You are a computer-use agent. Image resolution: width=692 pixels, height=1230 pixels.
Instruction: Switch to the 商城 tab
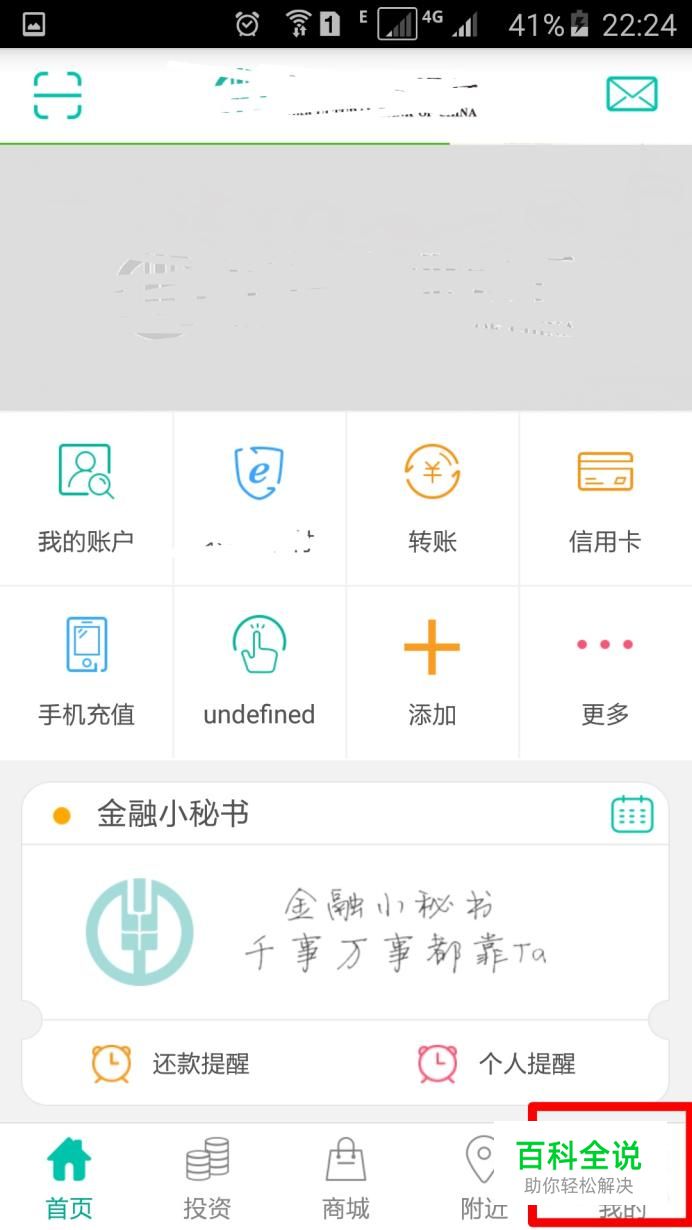point(346,1178)
